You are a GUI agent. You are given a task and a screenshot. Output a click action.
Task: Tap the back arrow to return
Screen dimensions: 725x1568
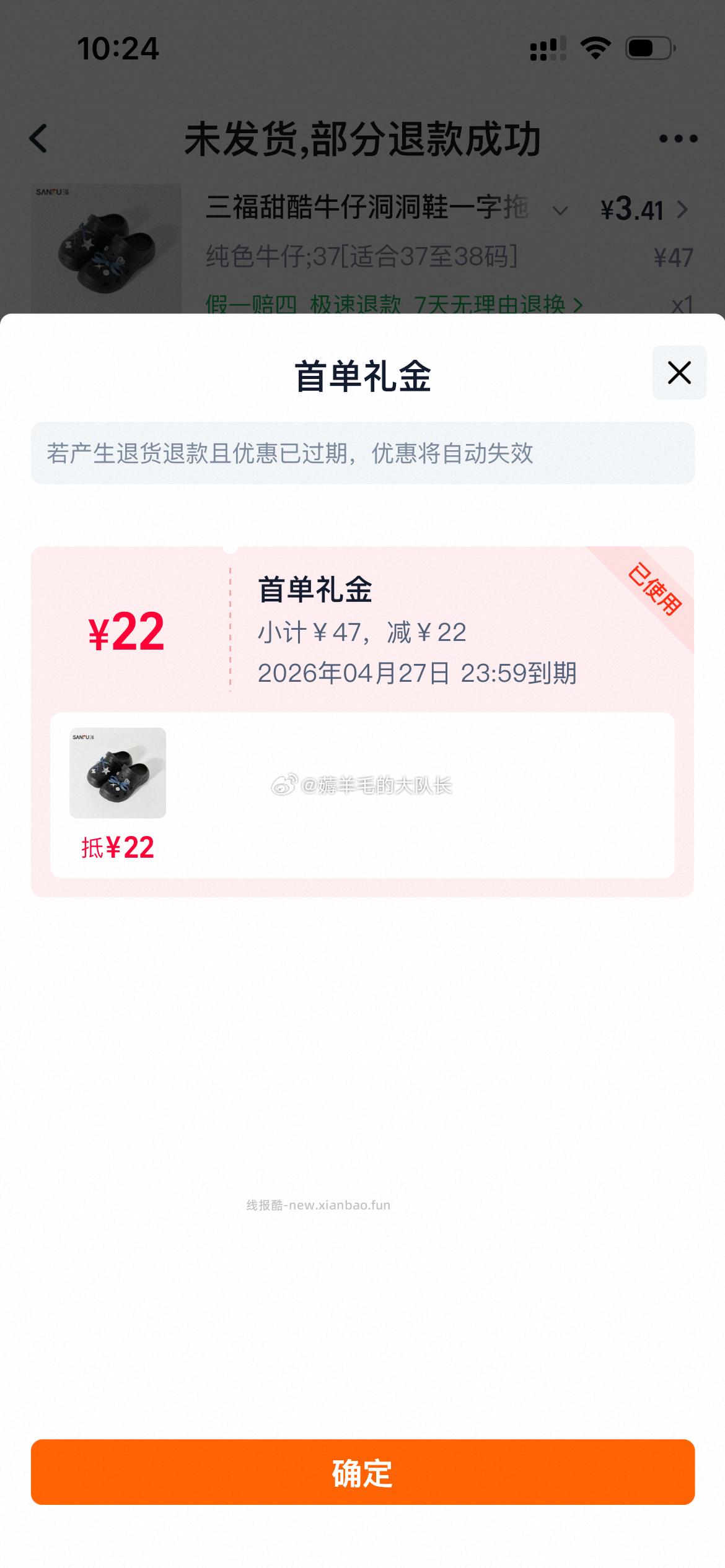coord(38,139)
